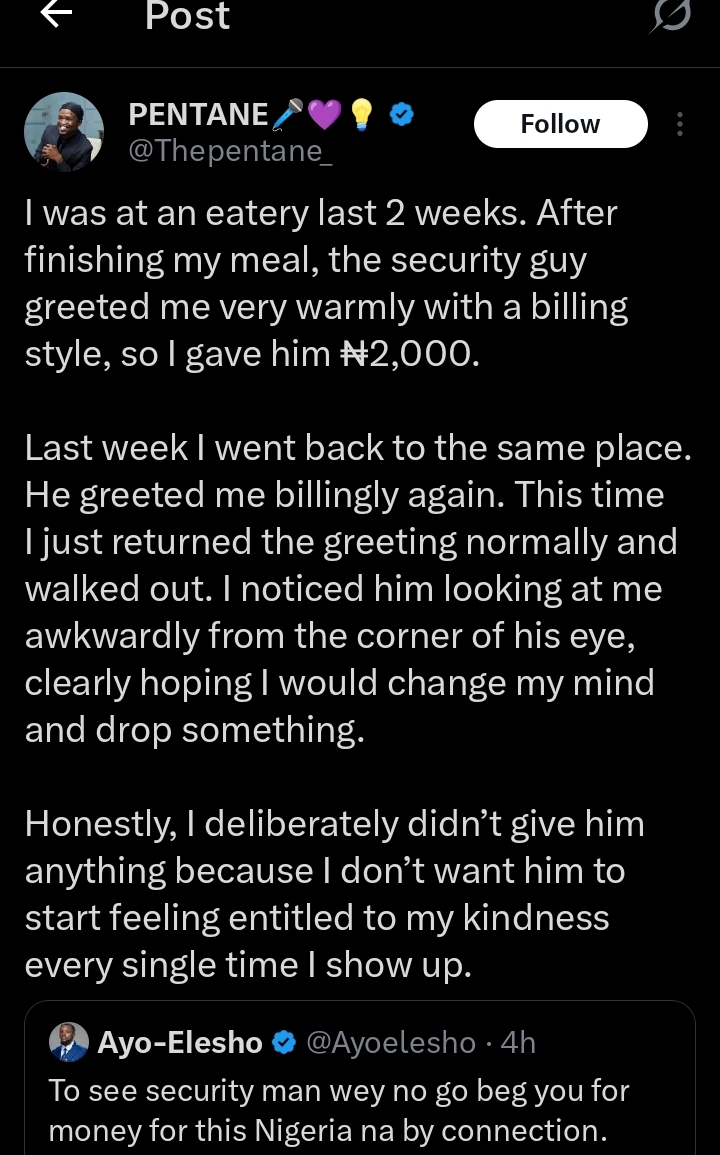Open the @Thepentane_ profile handle
This screenshot has height=1155, width=720.
[x=228, y=151]
